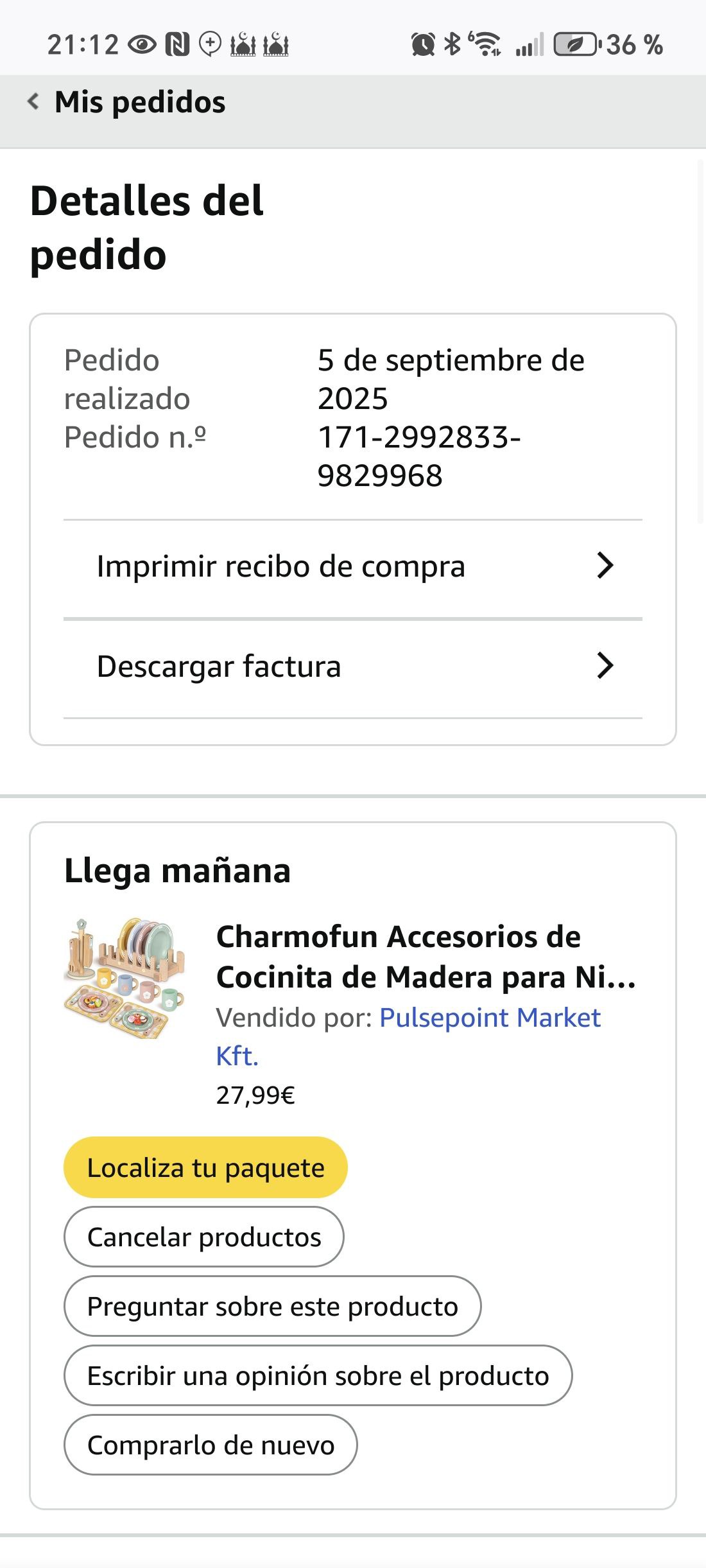Tap Preguntar sobre este producto
This screenshot has width=706, height=1568.
pos(272,1307)
